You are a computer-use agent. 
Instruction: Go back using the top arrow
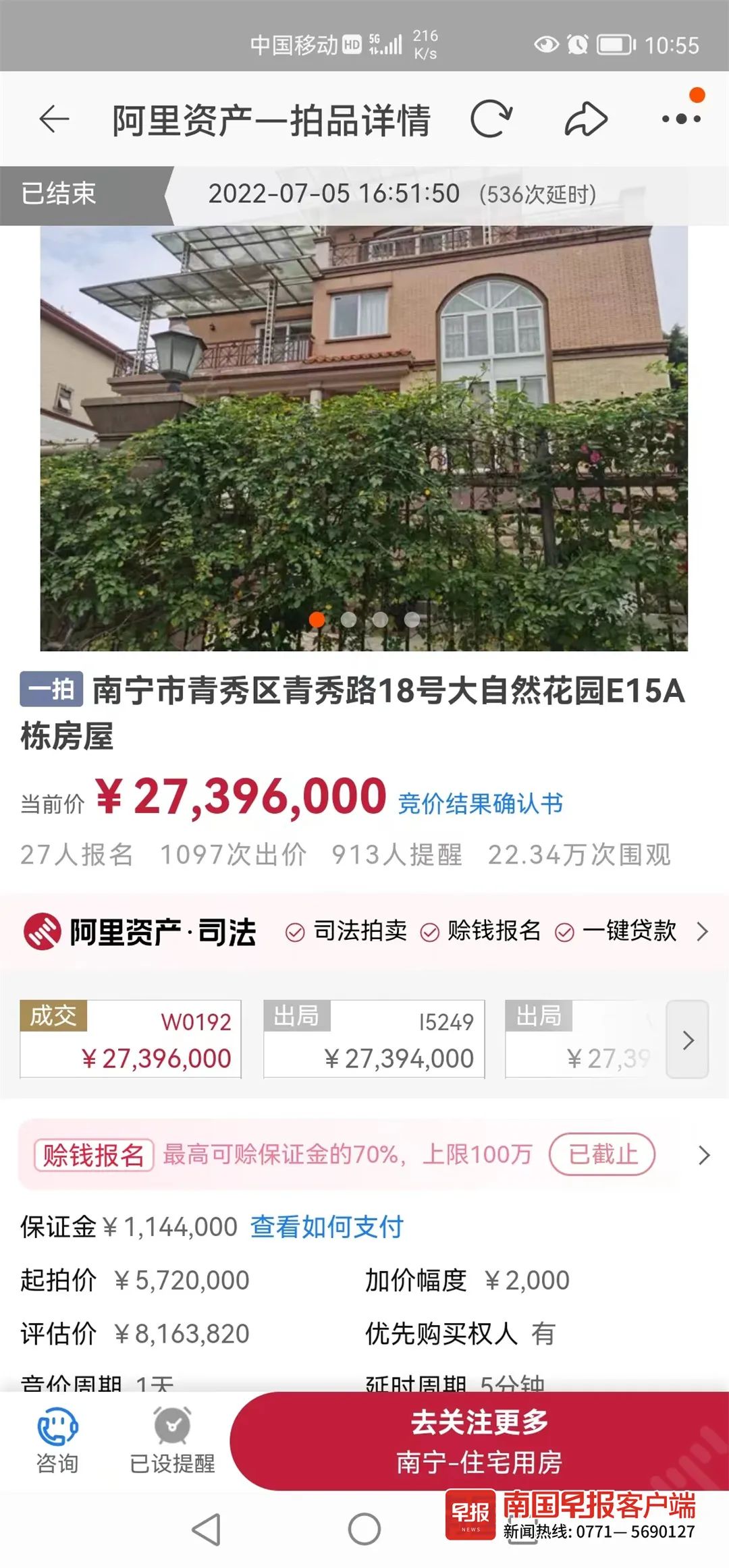54,120
